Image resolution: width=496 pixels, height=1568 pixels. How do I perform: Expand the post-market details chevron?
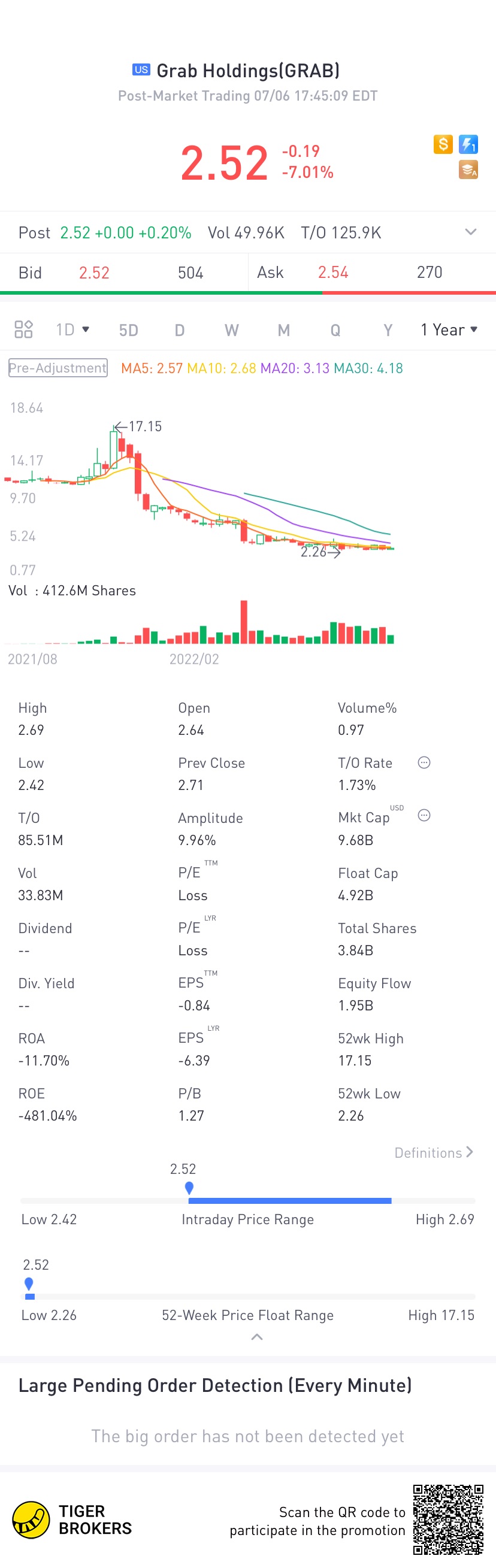470,232
